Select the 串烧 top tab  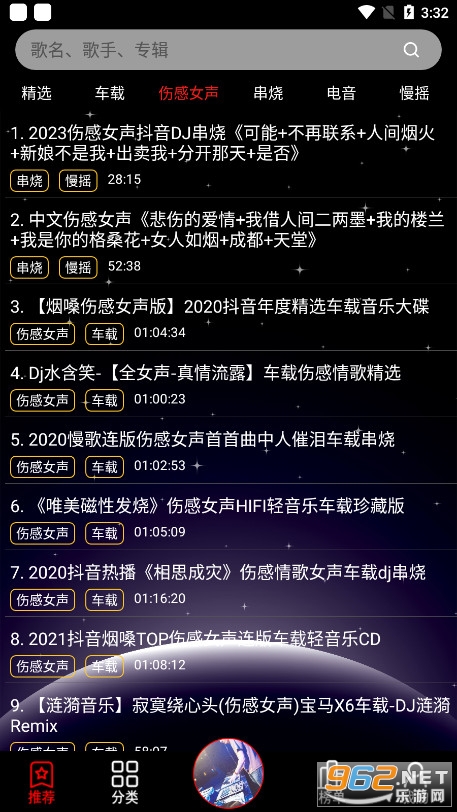[x=268, y=93]
